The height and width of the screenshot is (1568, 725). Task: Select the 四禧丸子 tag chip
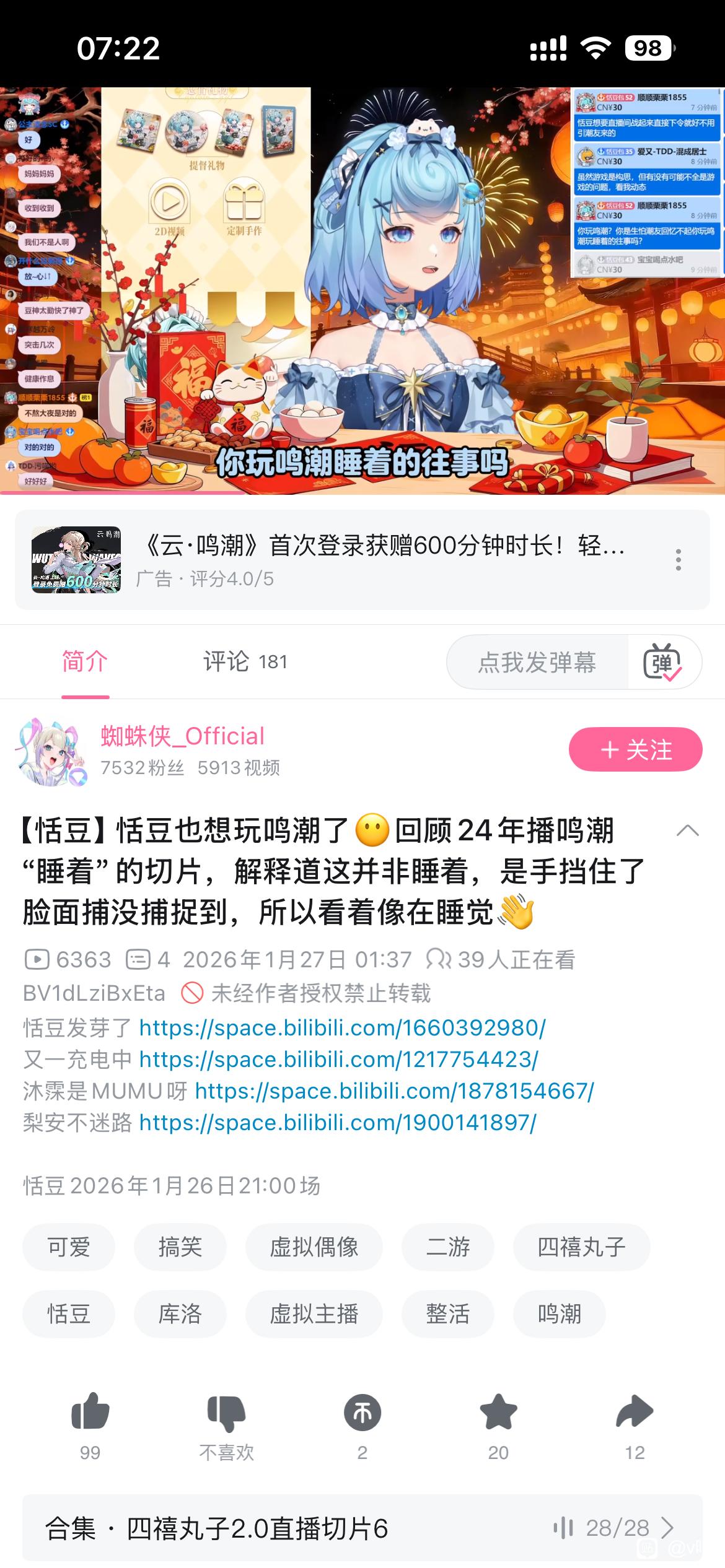pyautogui.click(x=581, y=1247)
